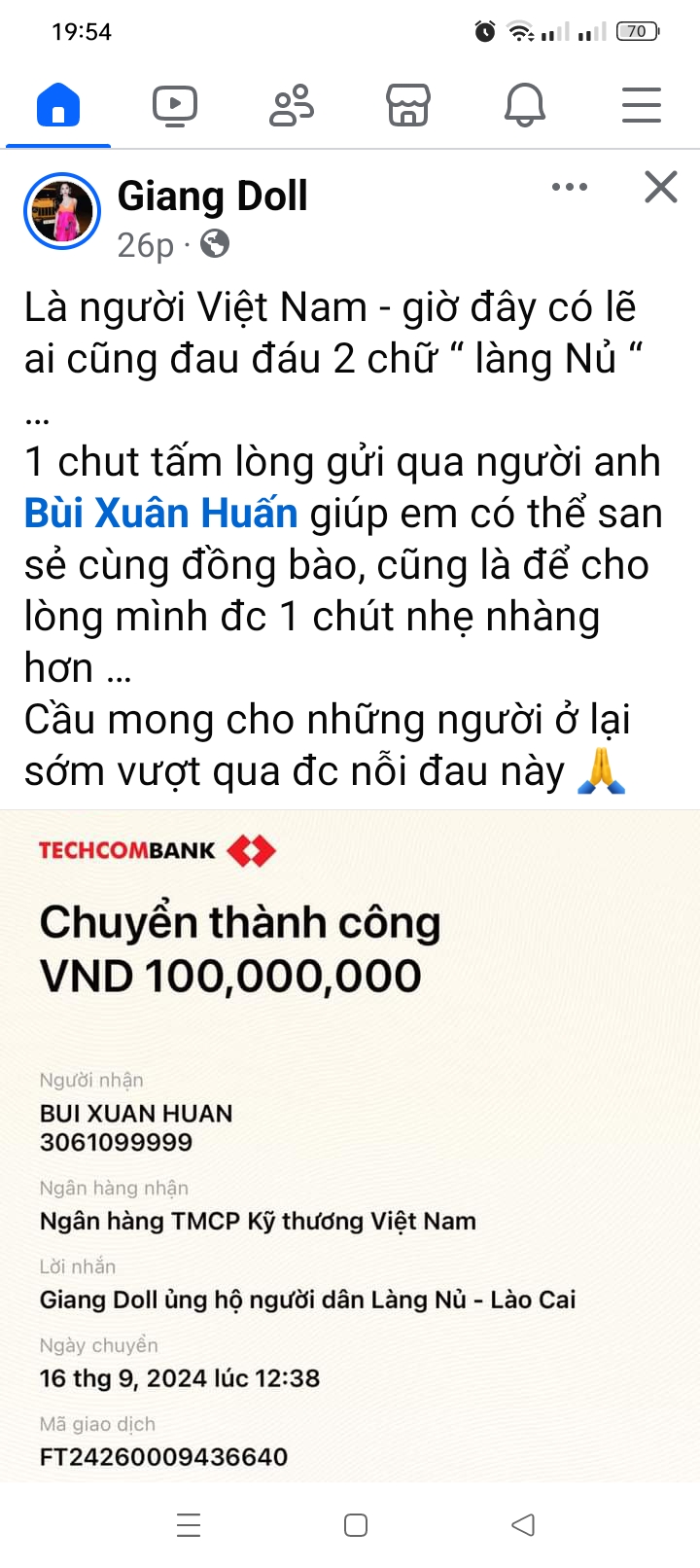This screenshot has width=700, height=1568.
Task: Tap the Giang Doll profile name
Action: tap(212, 196)
